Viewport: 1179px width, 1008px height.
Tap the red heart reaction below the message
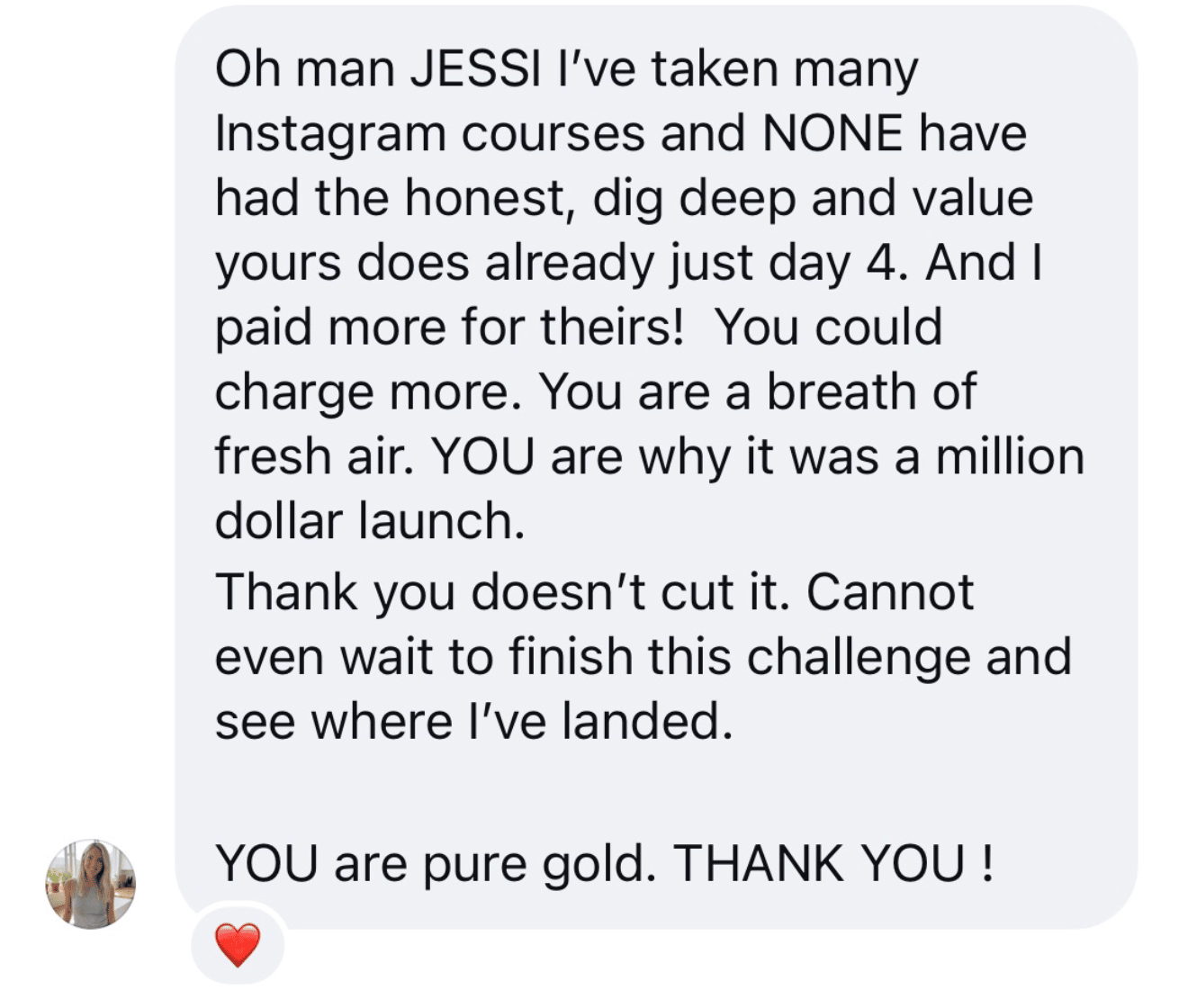pos(238,945)
